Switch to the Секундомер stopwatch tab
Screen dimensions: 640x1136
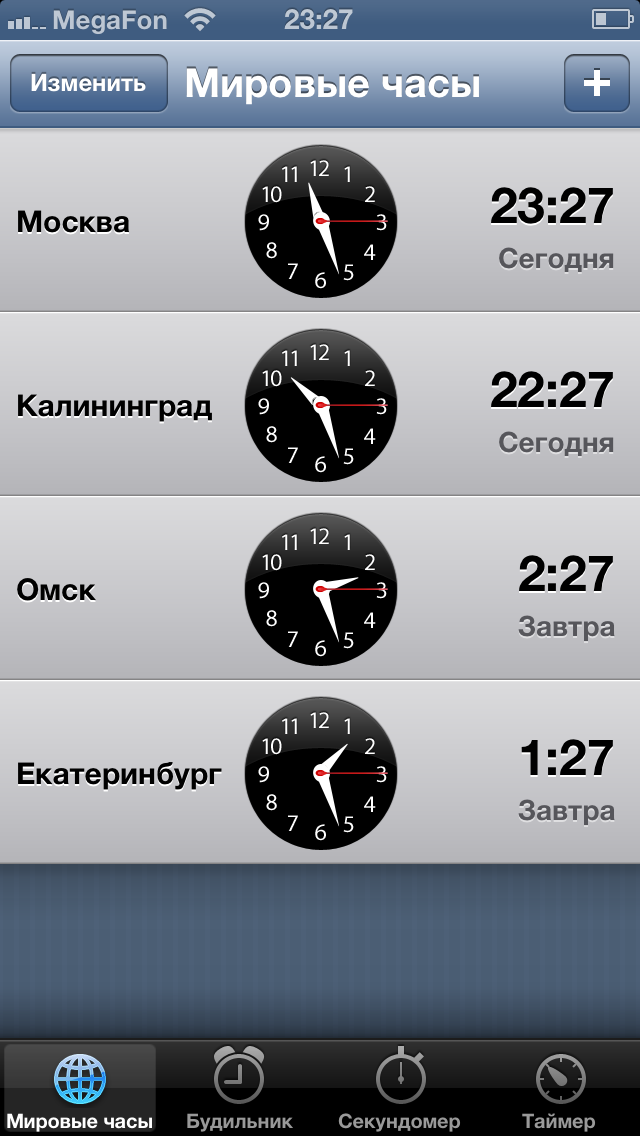[x=399, y=1089]
